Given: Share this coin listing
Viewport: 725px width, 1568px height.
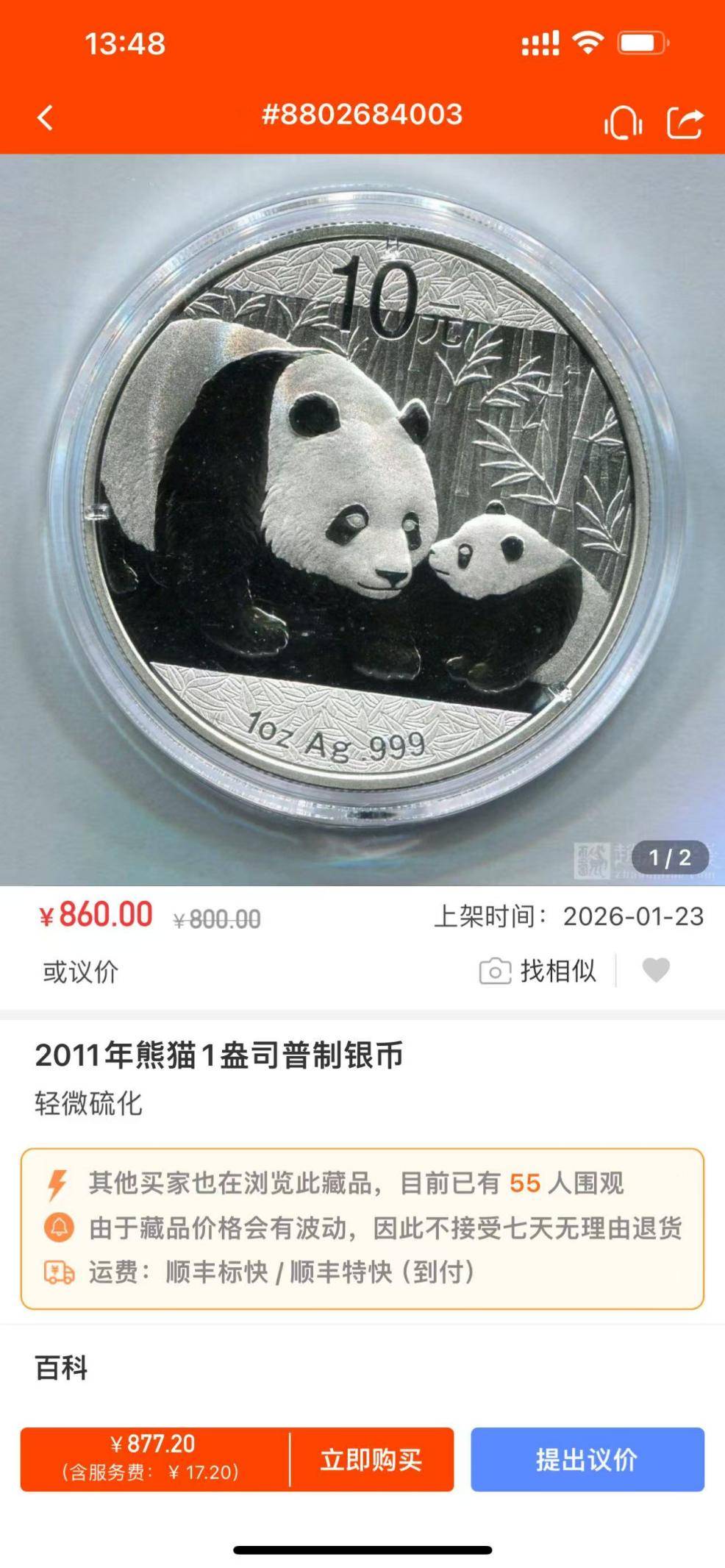Looking at the screenshot, I should pos(685,122).
